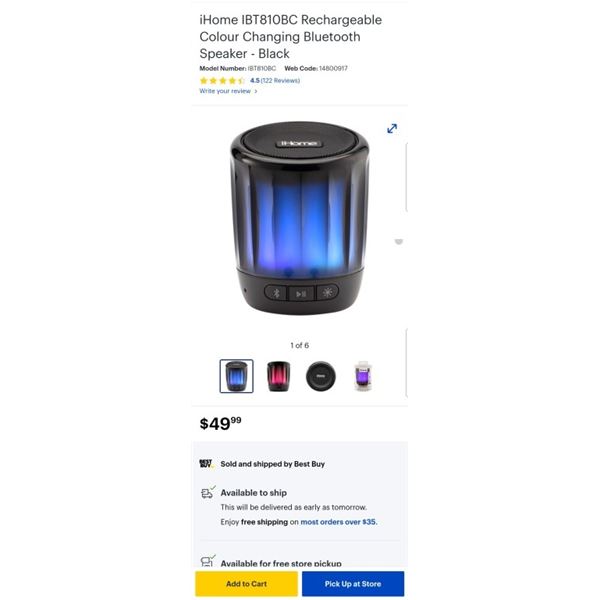Choose Pick Up at Store

click(x=353, y=584)
